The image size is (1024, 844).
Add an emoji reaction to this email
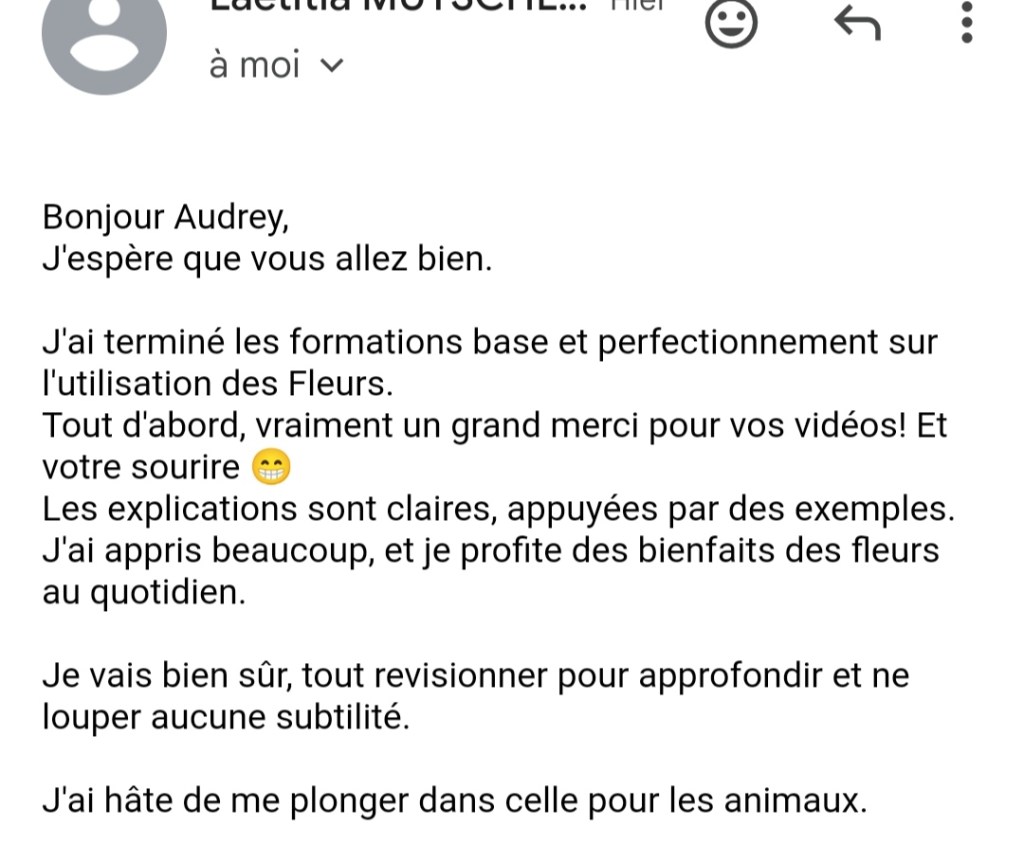click(x=732, y=22)
